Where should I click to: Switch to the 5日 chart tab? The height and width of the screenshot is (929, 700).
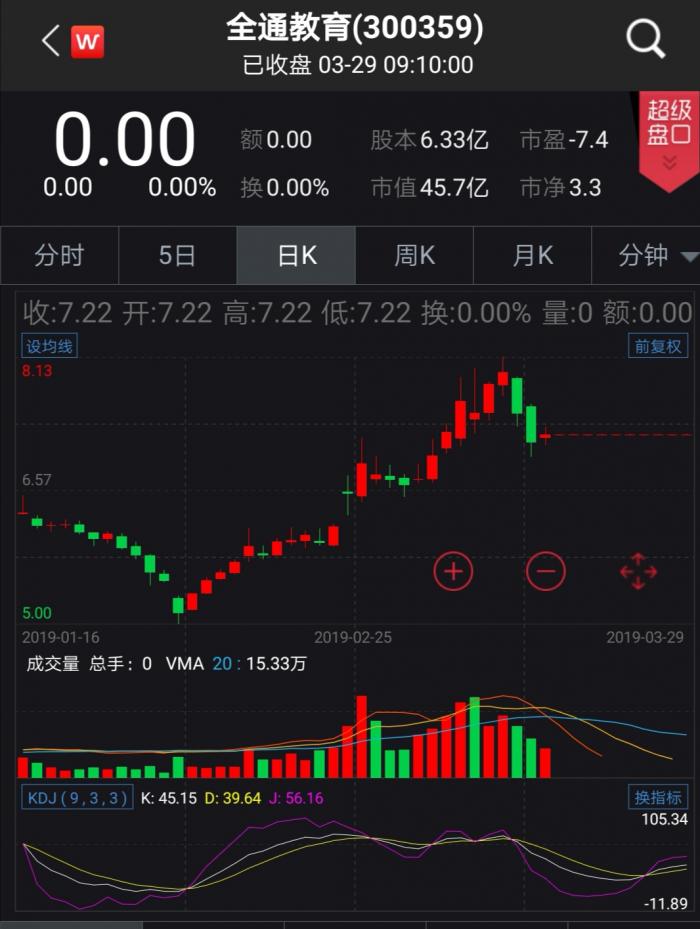pos(177,256)
